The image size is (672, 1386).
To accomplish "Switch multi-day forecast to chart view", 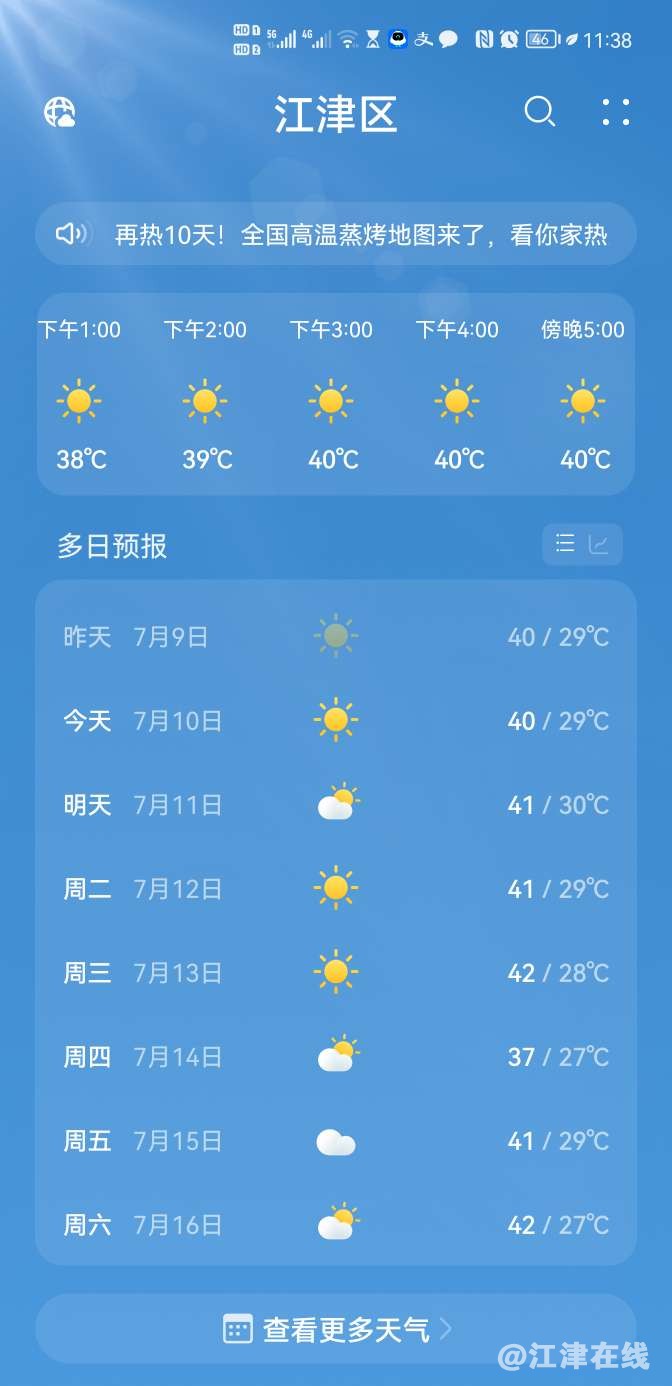I will [600, 544].
